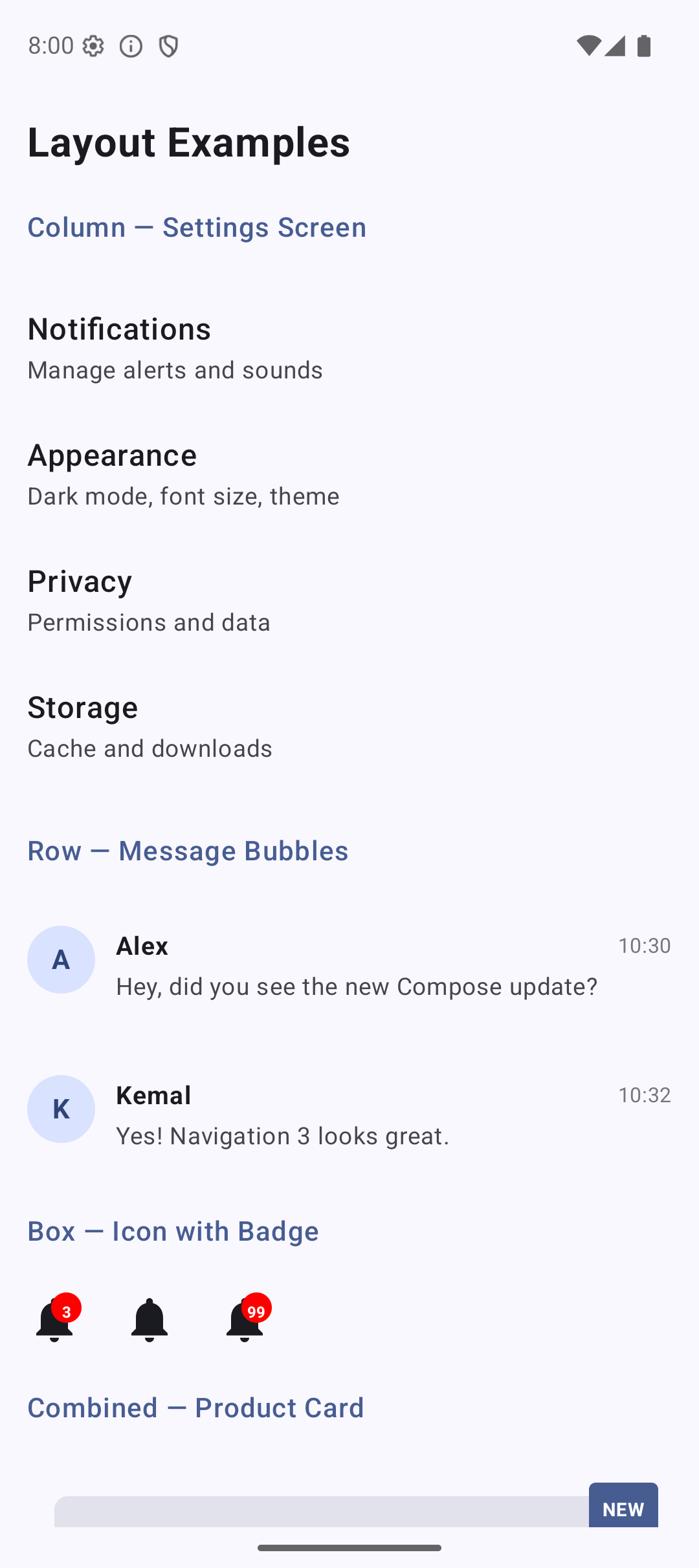699x1568 pixels.
Task: Open the Privacy settings row
Action: tap(349, 600)
